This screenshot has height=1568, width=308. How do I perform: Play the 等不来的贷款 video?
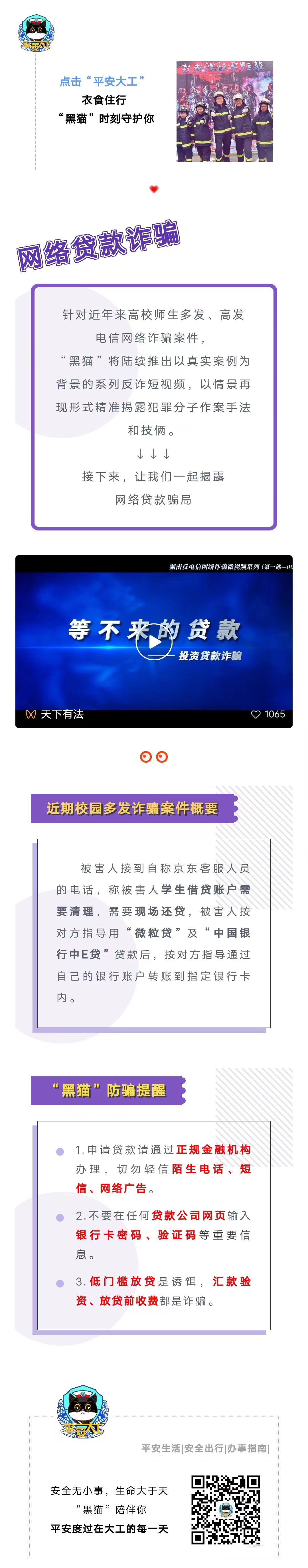(x=153, y=641)
